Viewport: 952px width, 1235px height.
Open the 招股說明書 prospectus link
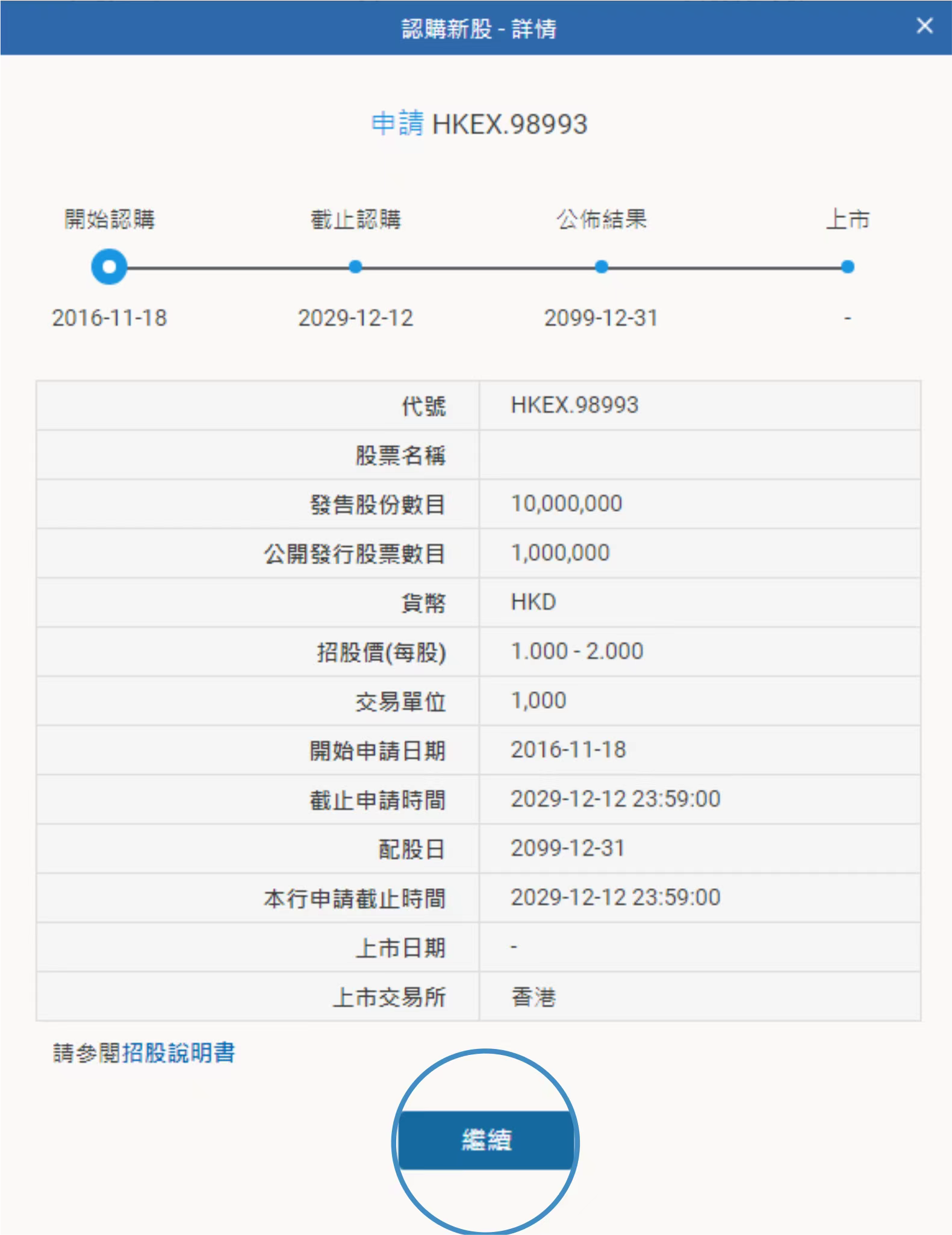click(178, 1053)
